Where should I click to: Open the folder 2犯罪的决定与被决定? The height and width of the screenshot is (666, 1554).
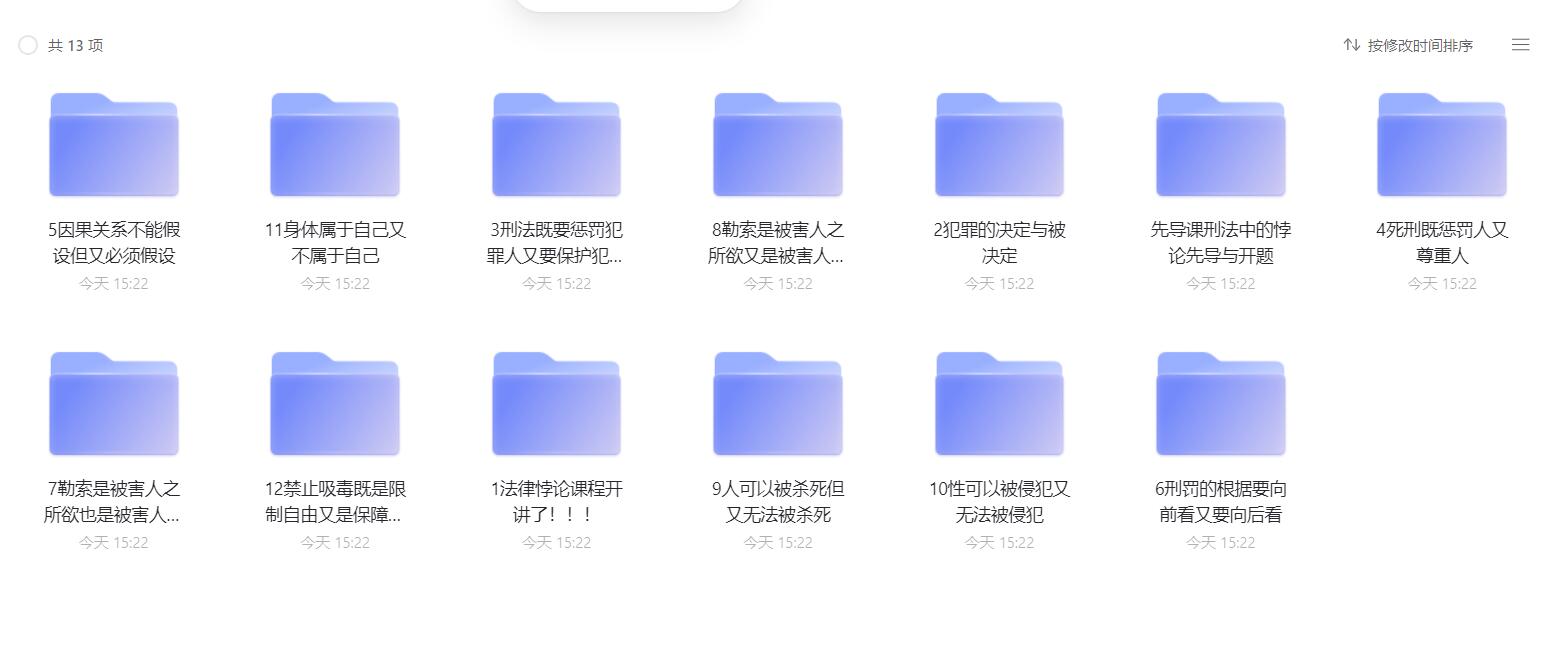(x=999, y=146)
